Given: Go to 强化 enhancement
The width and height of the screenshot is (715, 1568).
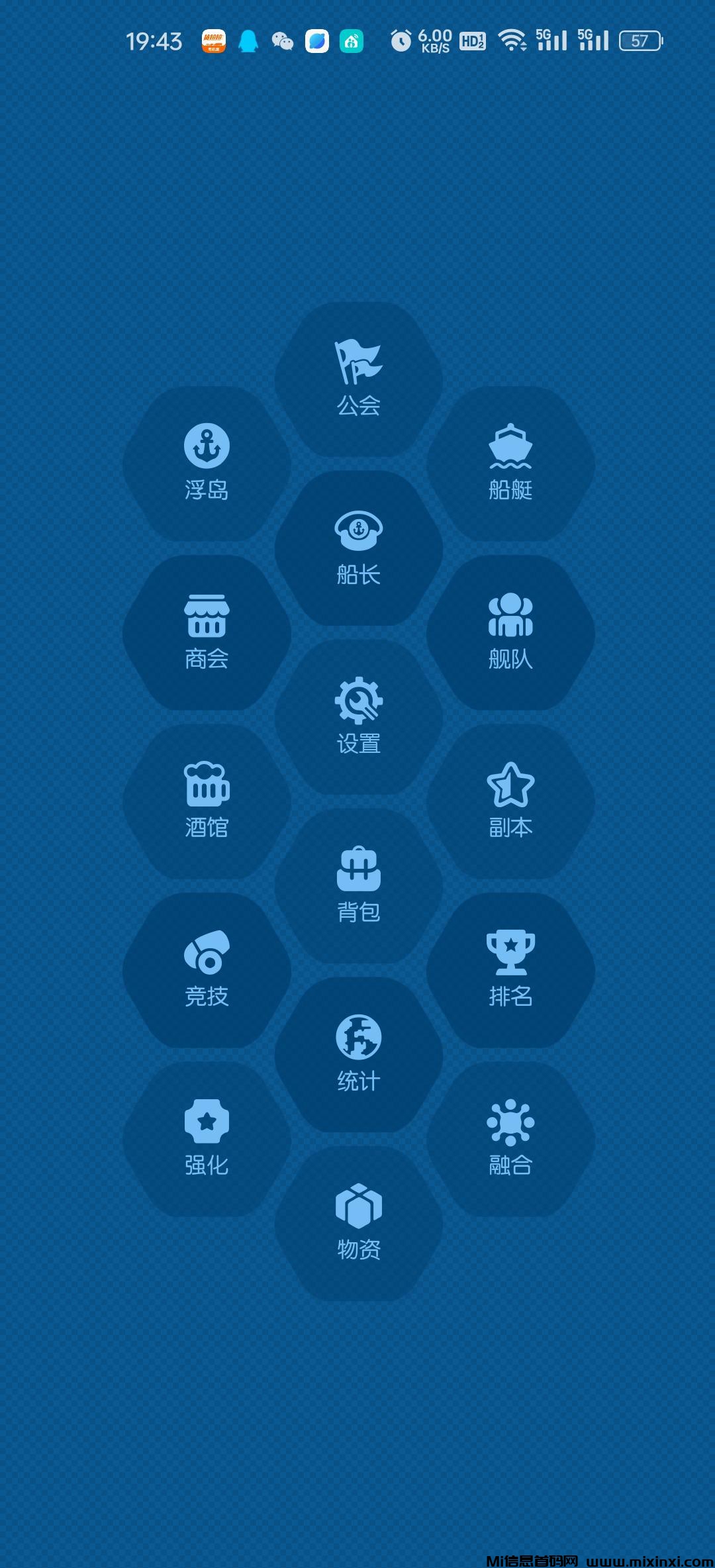Looking at the screenshot, I should point(207,1139).
